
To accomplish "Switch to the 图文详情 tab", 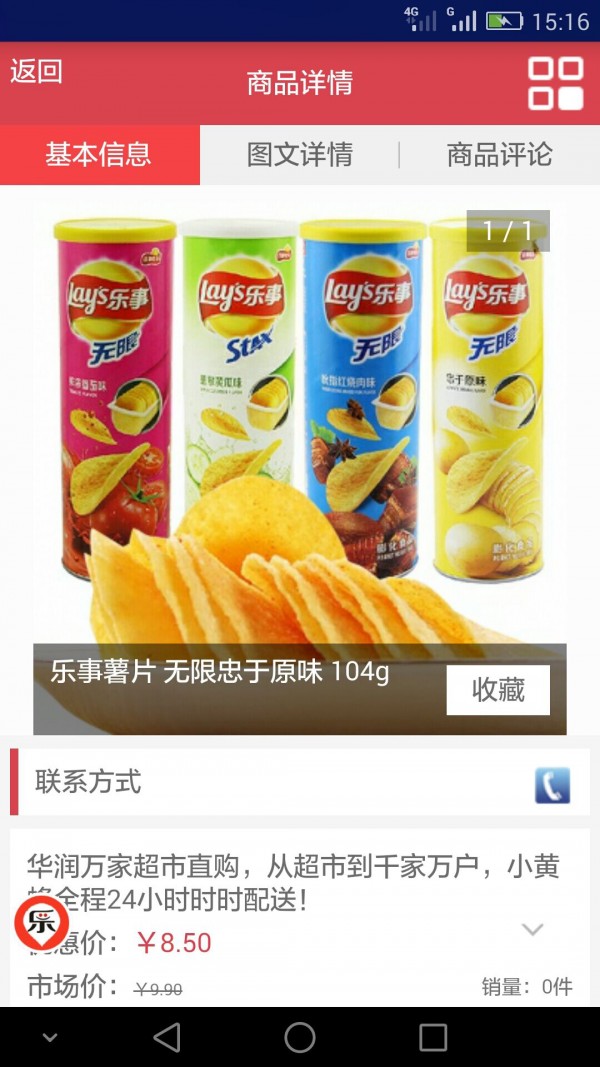I will point(299,155).
